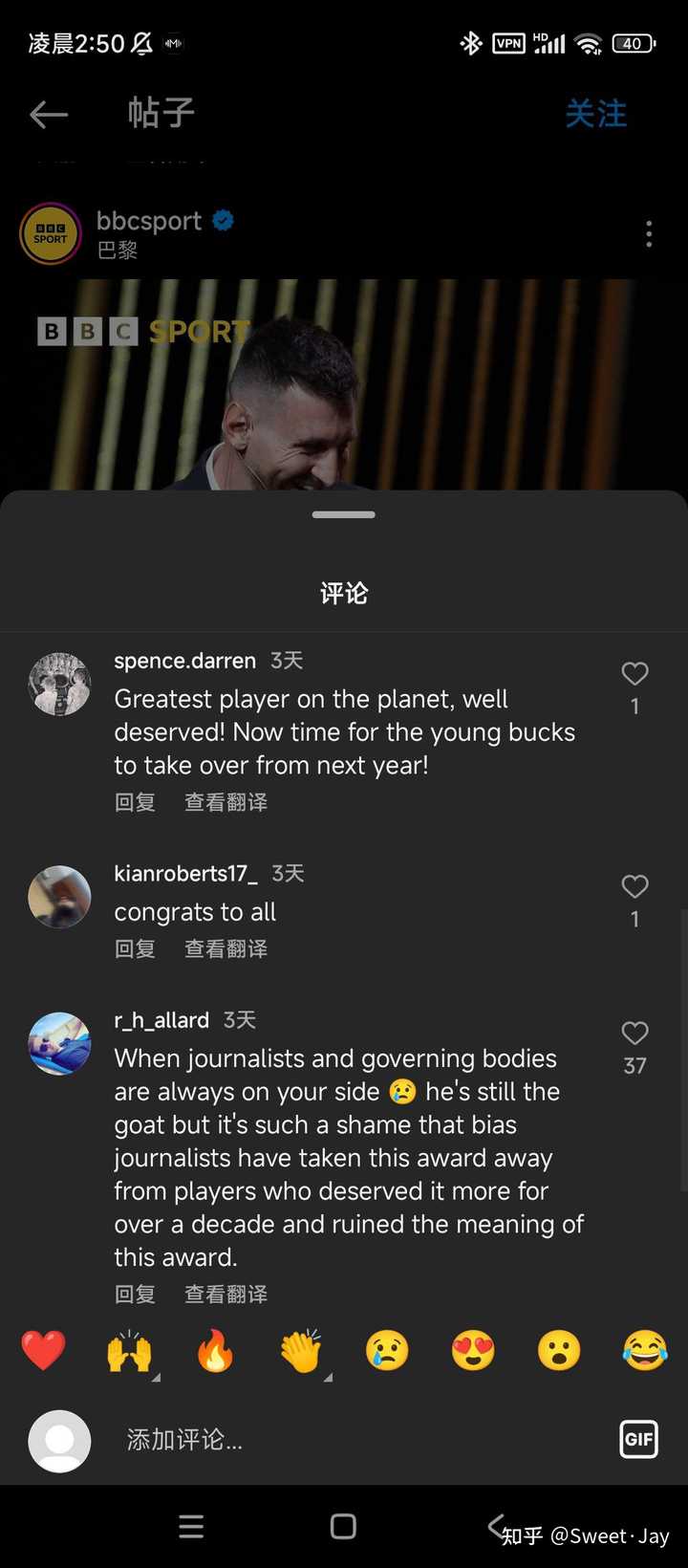Open the post's three-dot overflow menu
The width and height of the screenshot is (688, 1568).
[649, 234]
